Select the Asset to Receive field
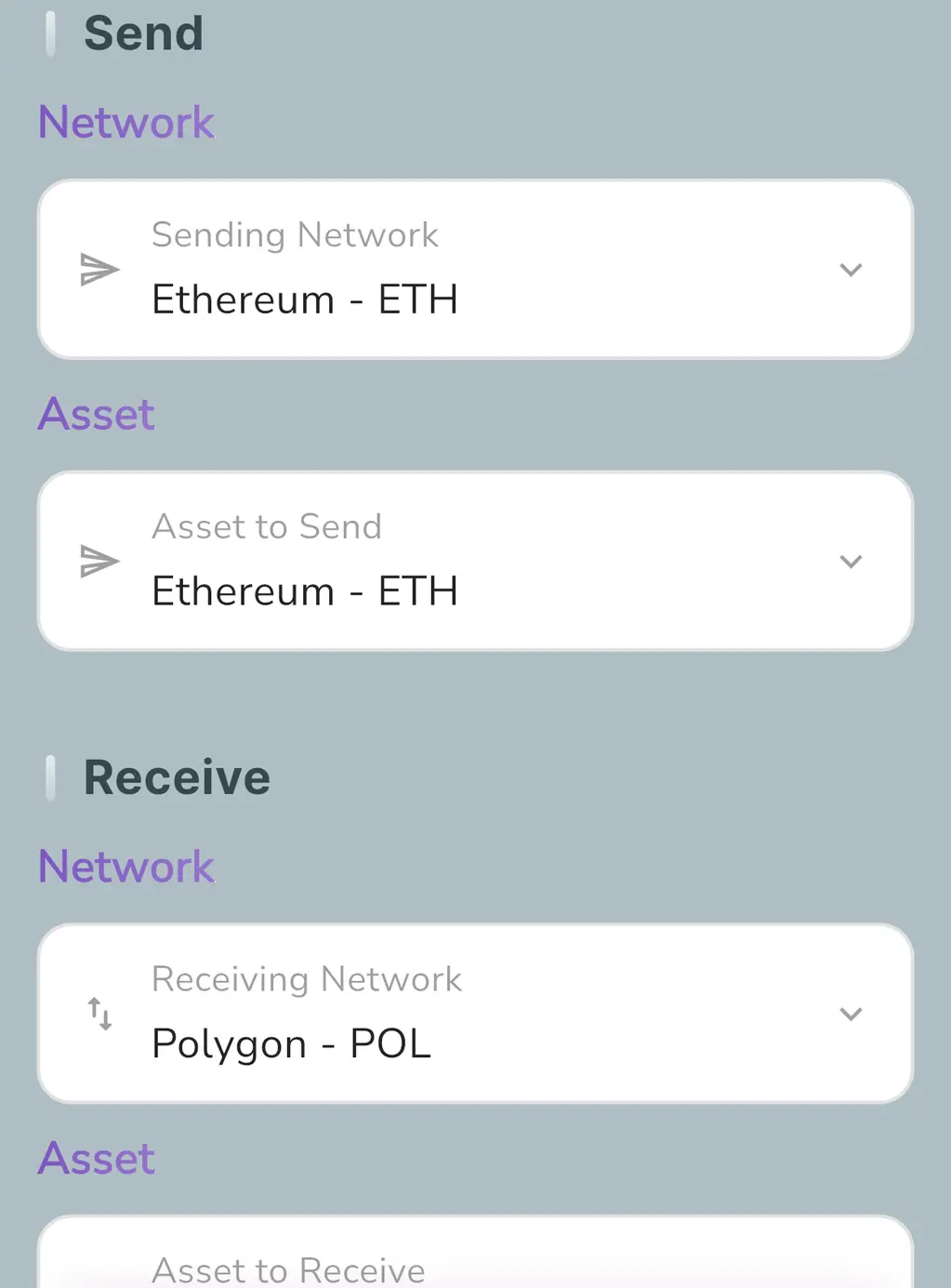This screenshot has width=951, height=1288. (x=474, y=1257)
